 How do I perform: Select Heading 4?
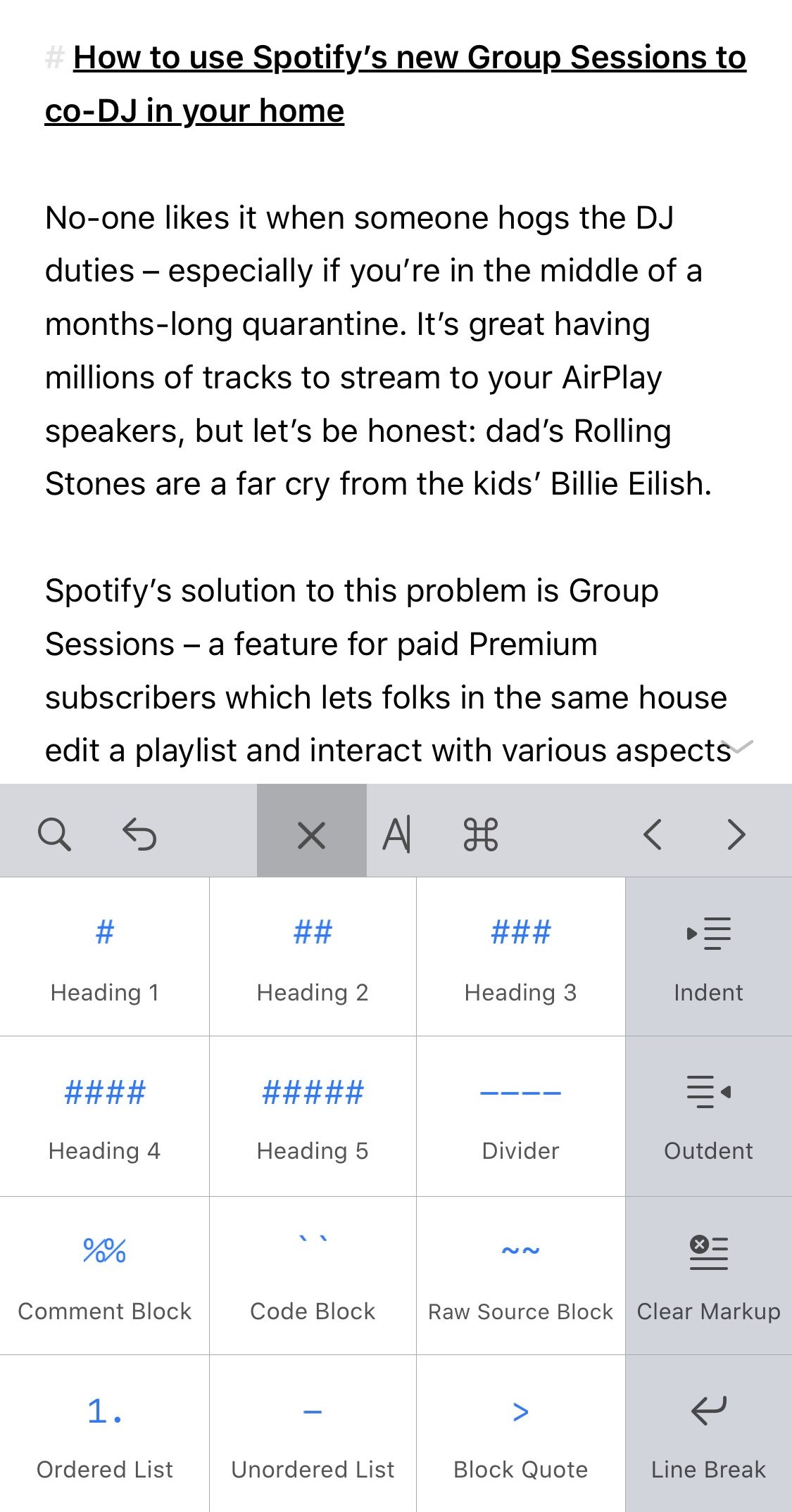point(104,1117)
